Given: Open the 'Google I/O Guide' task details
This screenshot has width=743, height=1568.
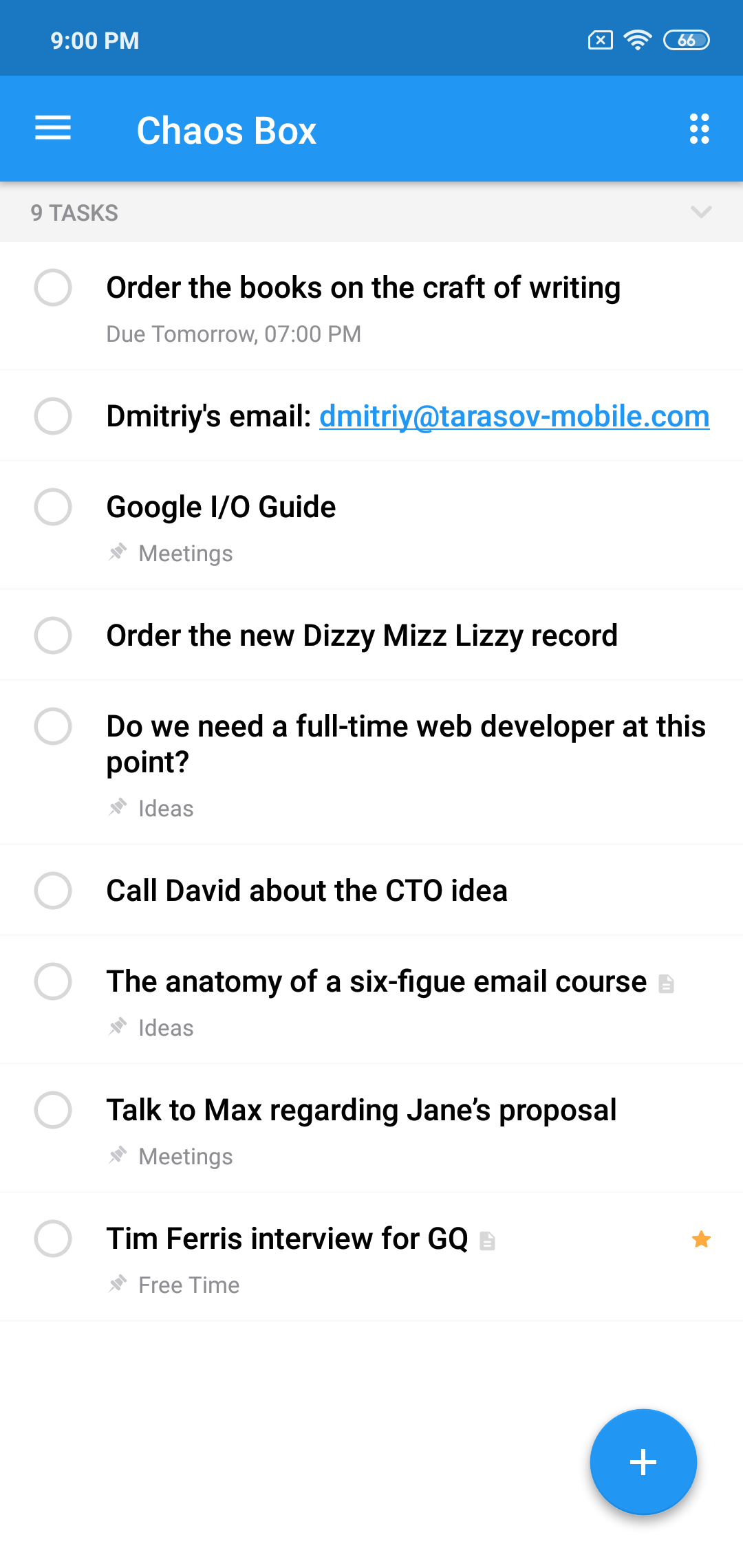Looking at the screenshot, I should 221,508.
